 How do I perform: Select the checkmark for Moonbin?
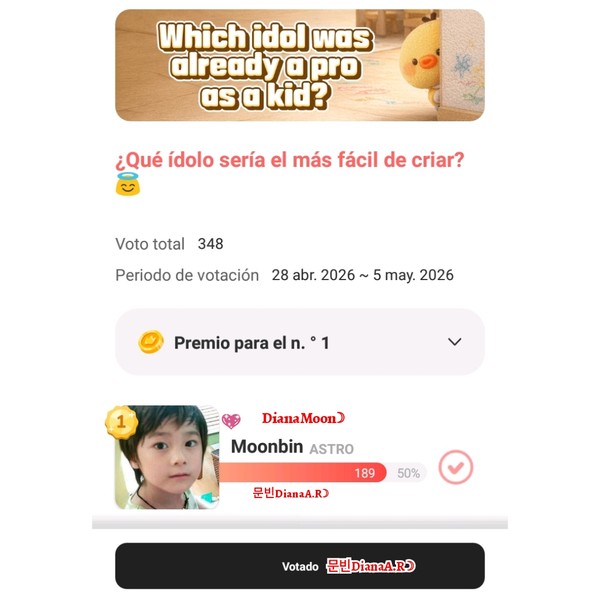[x=456, y=467]
